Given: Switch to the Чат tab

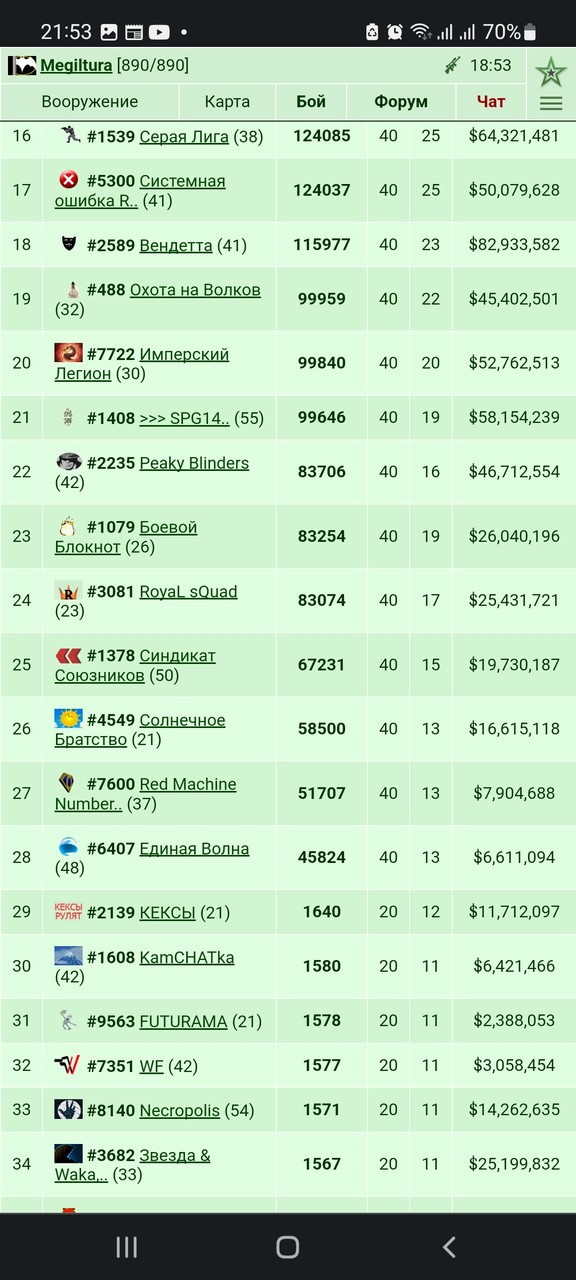Looking at the screenshot, I should (x=491, y=102).
